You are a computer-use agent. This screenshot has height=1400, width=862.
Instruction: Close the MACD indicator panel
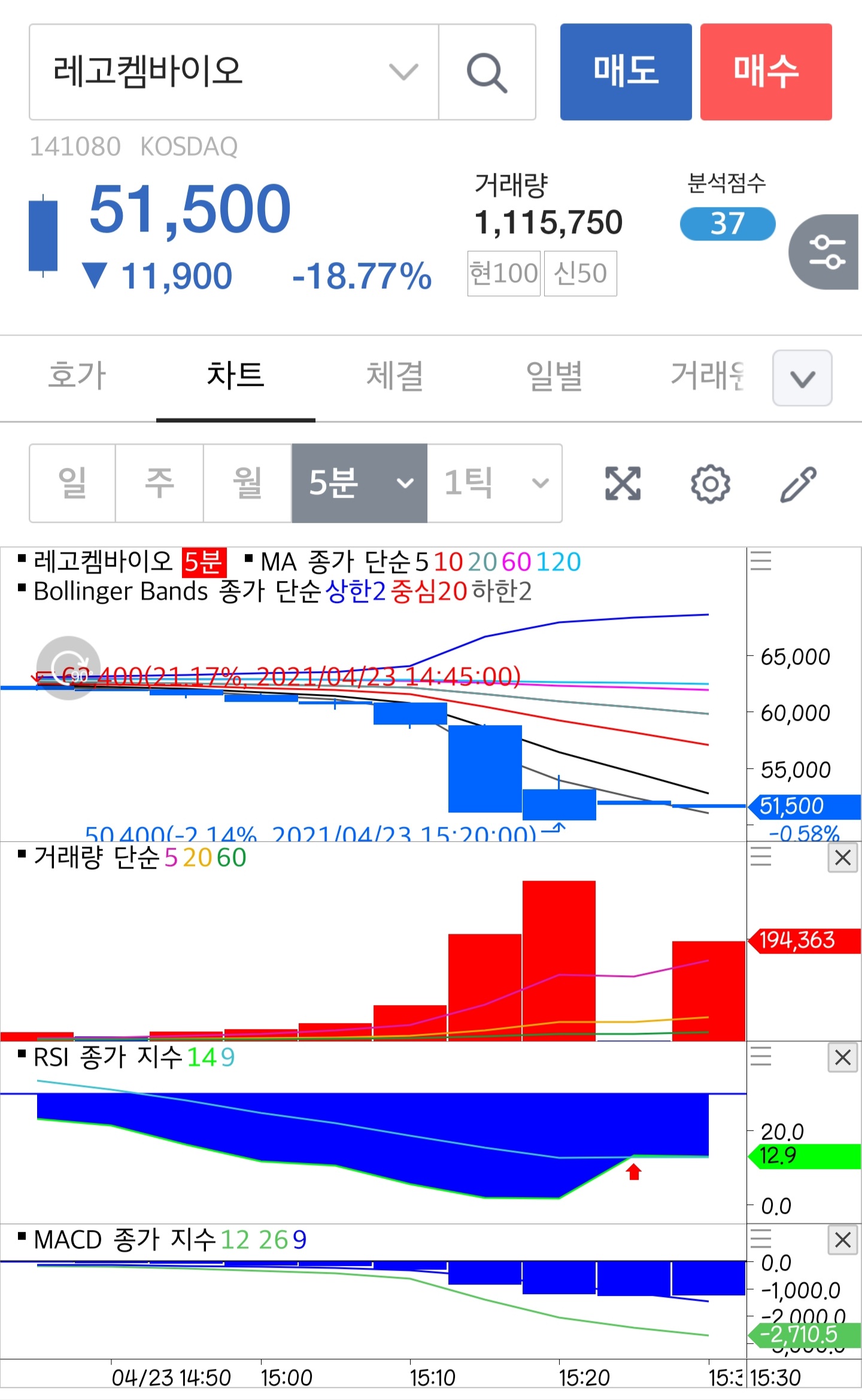tap(842, 1240)
